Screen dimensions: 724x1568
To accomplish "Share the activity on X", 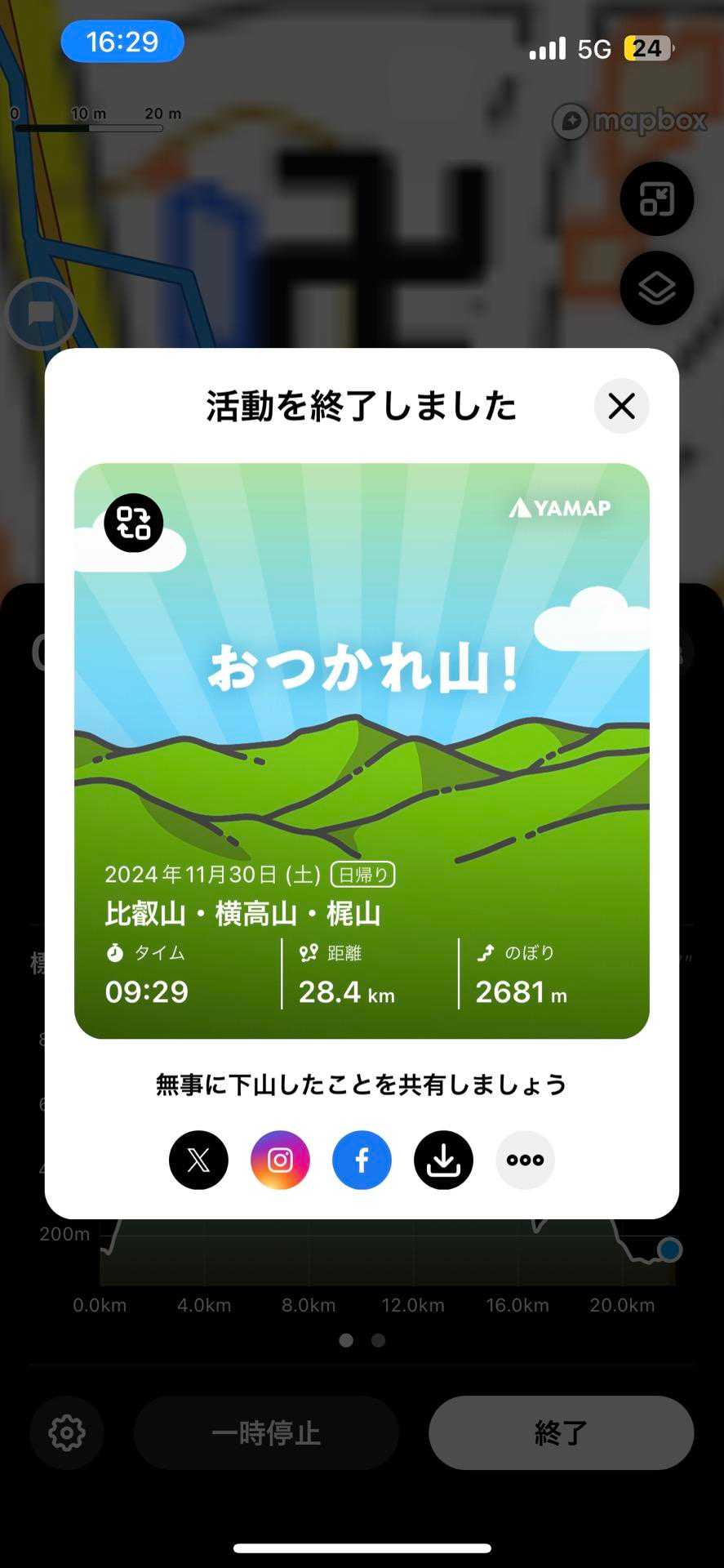I will pos(198,1160).
